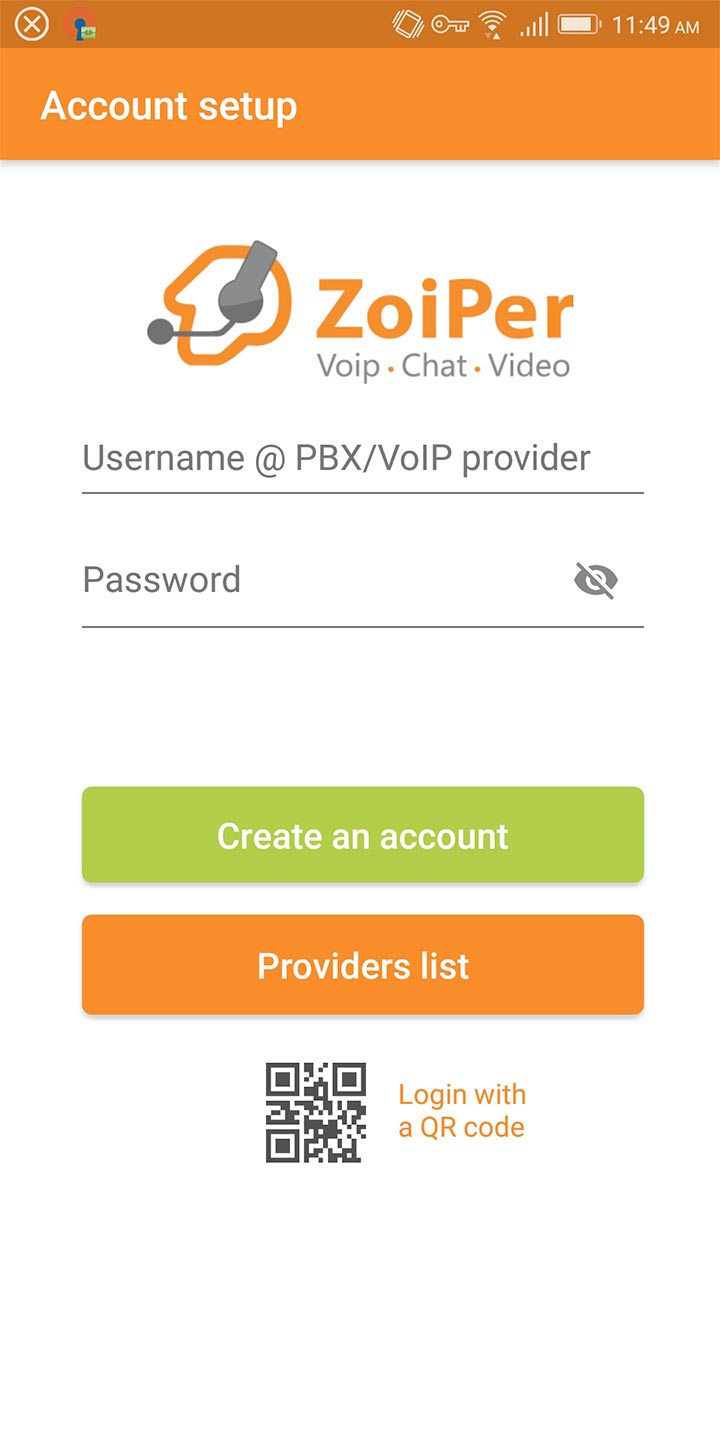Screen dimensions: 720x1440
Task: Tap the Username @ PBX/VoIP provider field
Action: 362,459
